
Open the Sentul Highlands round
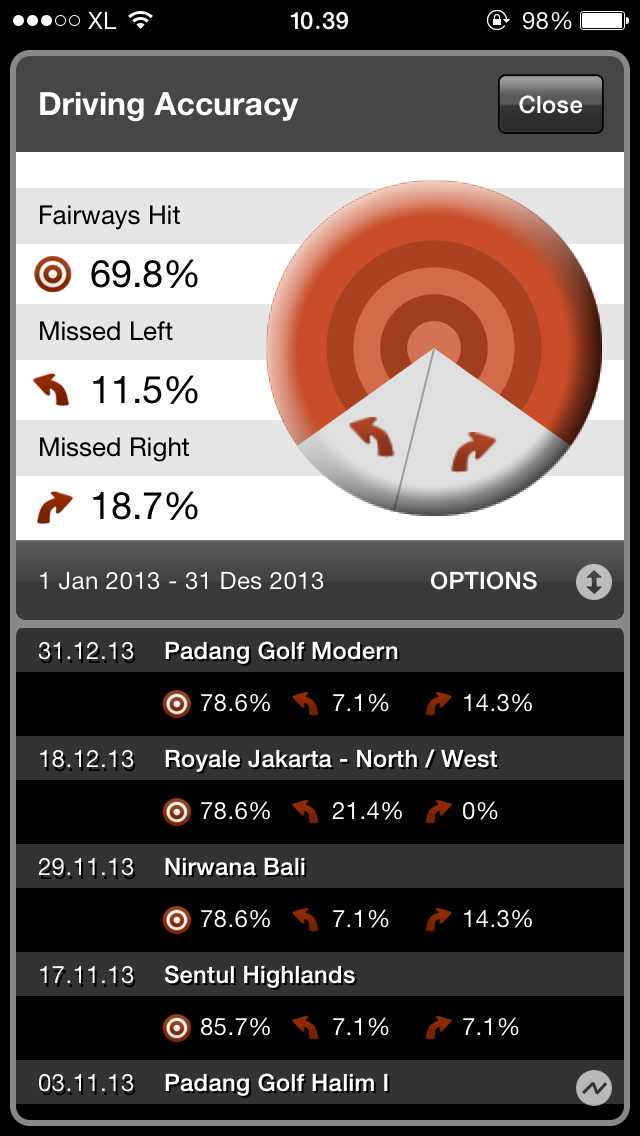[260, 976]
